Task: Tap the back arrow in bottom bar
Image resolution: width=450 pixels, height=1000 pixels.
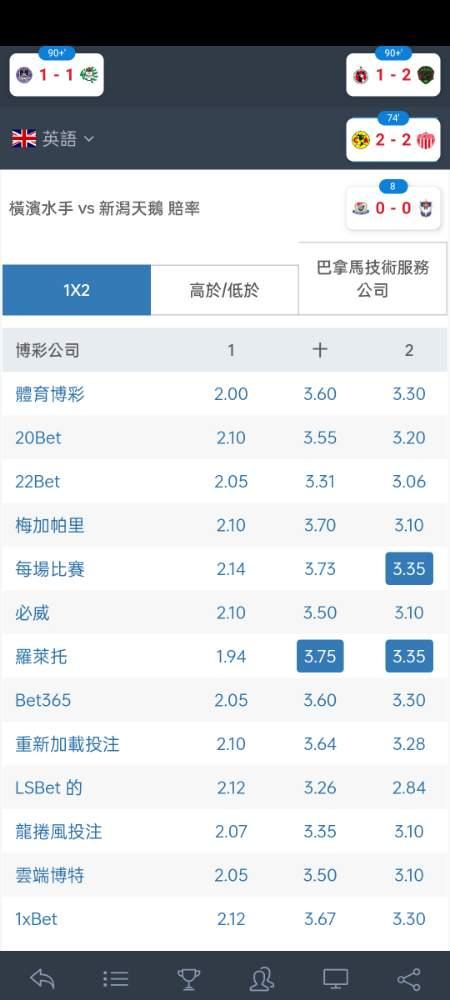Action: (43, 978)
